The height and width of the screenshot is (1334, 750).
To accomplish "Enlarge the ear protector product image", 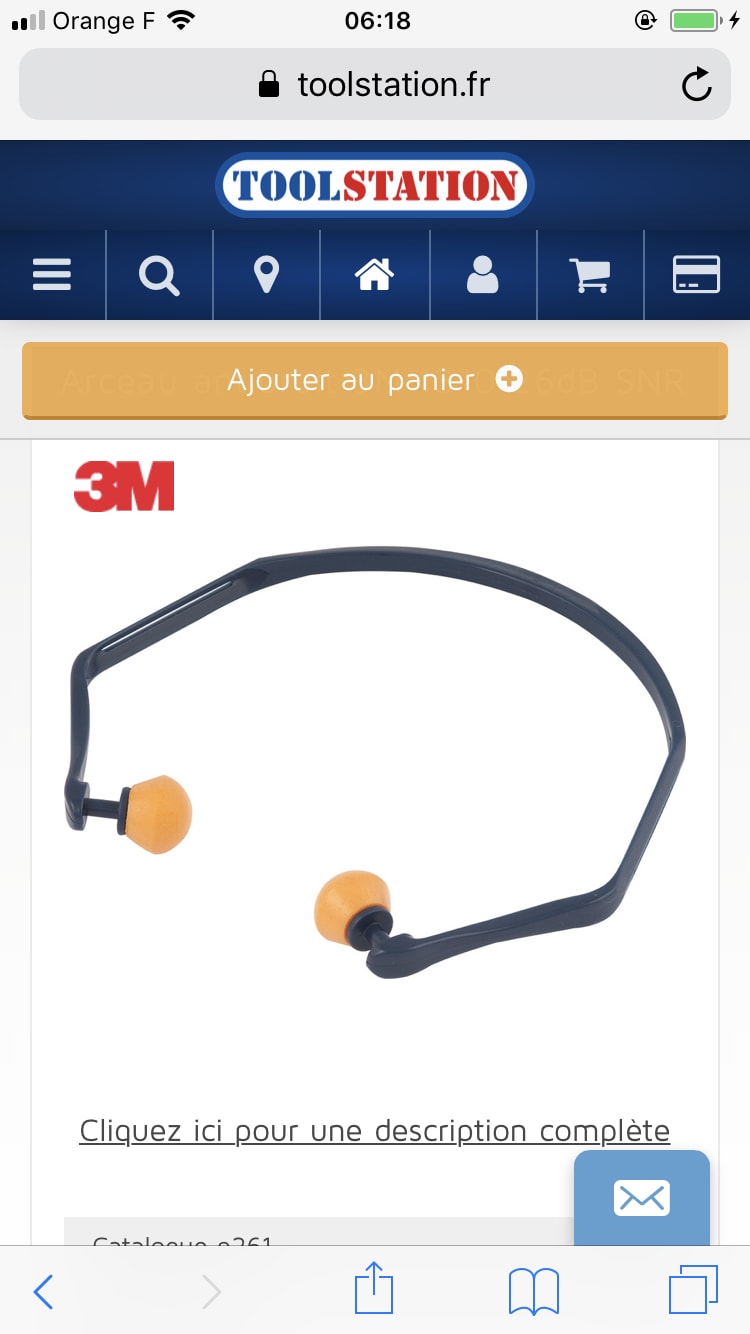I will point(374,760).
